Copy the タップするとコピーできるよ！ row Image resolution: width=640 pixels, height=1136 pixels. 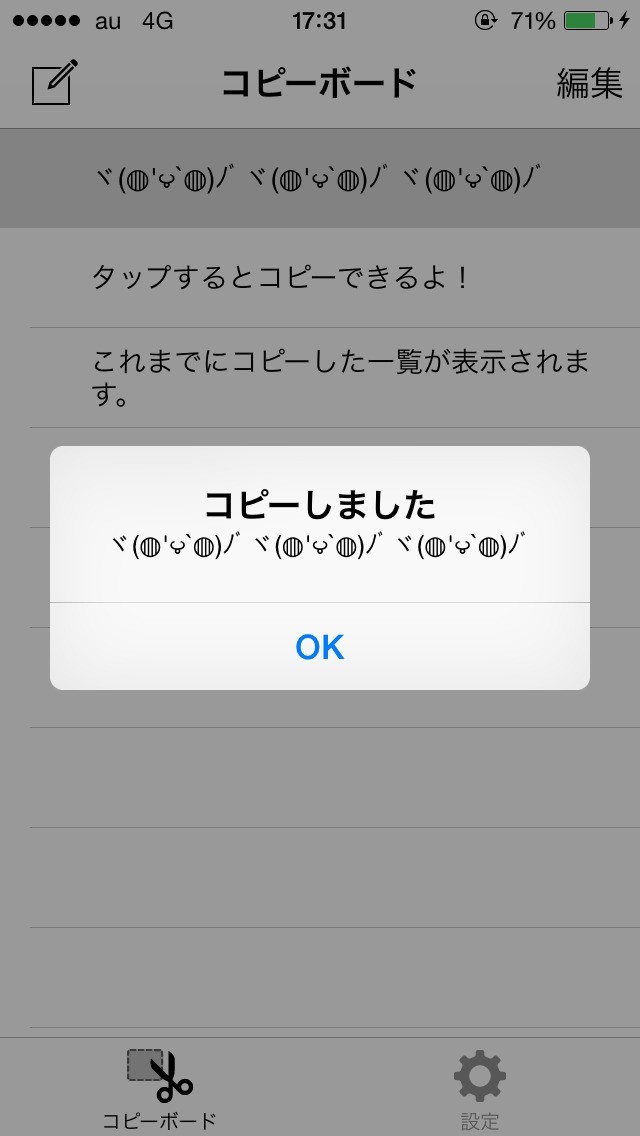(x=320, y=277)
